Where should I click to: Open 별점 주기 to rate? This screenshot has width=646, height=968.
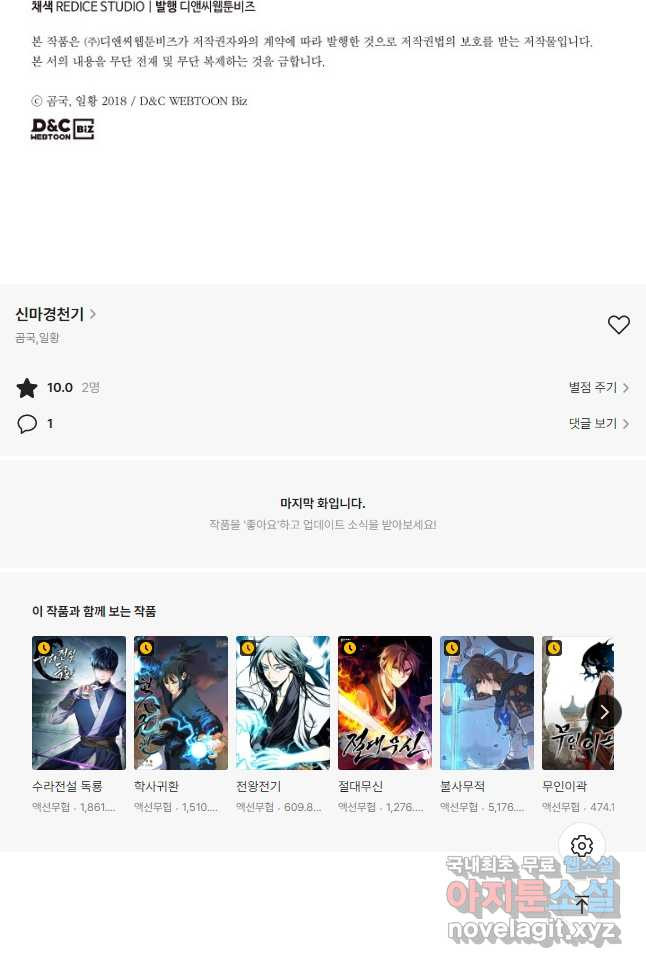[598, 388]
